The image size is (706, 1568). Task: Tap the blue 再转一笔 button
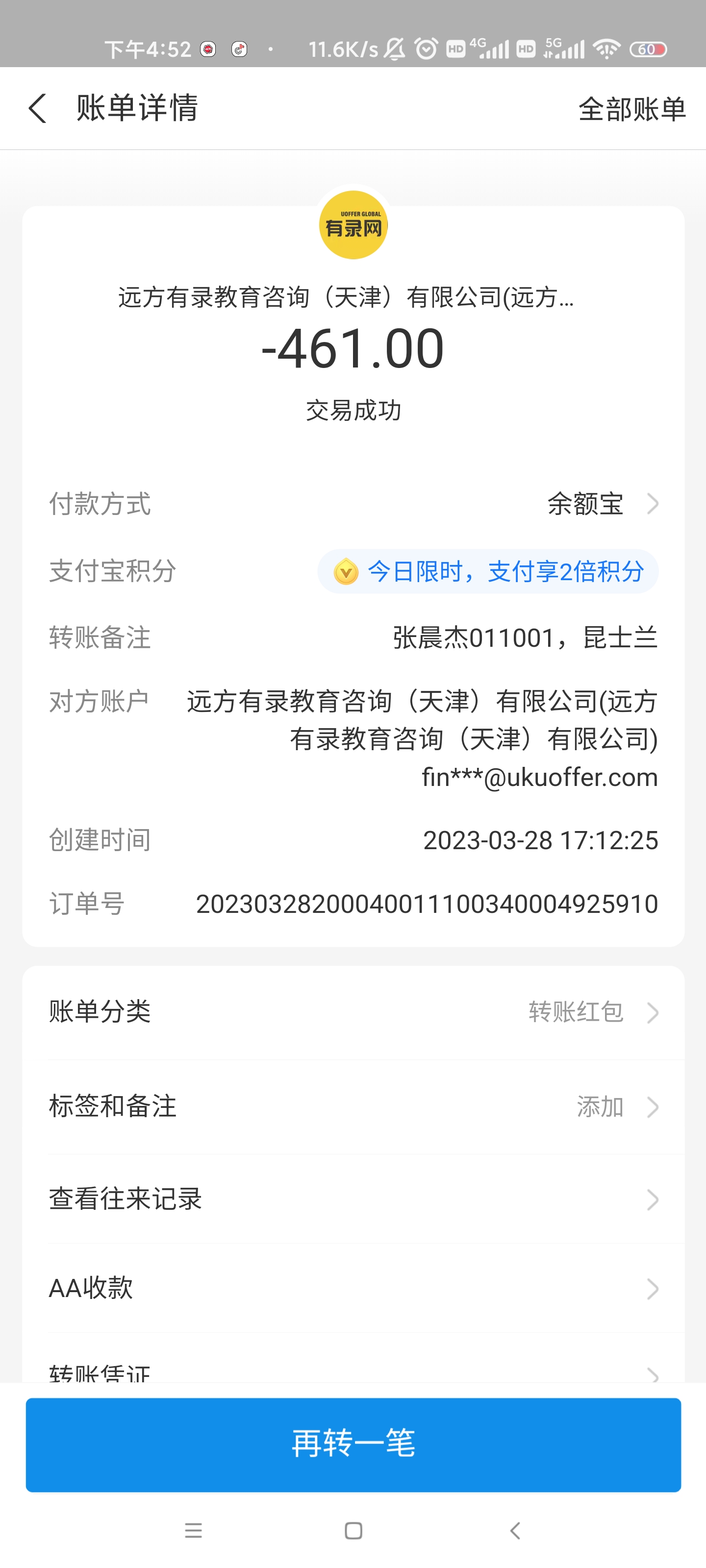coord(353,1445)
